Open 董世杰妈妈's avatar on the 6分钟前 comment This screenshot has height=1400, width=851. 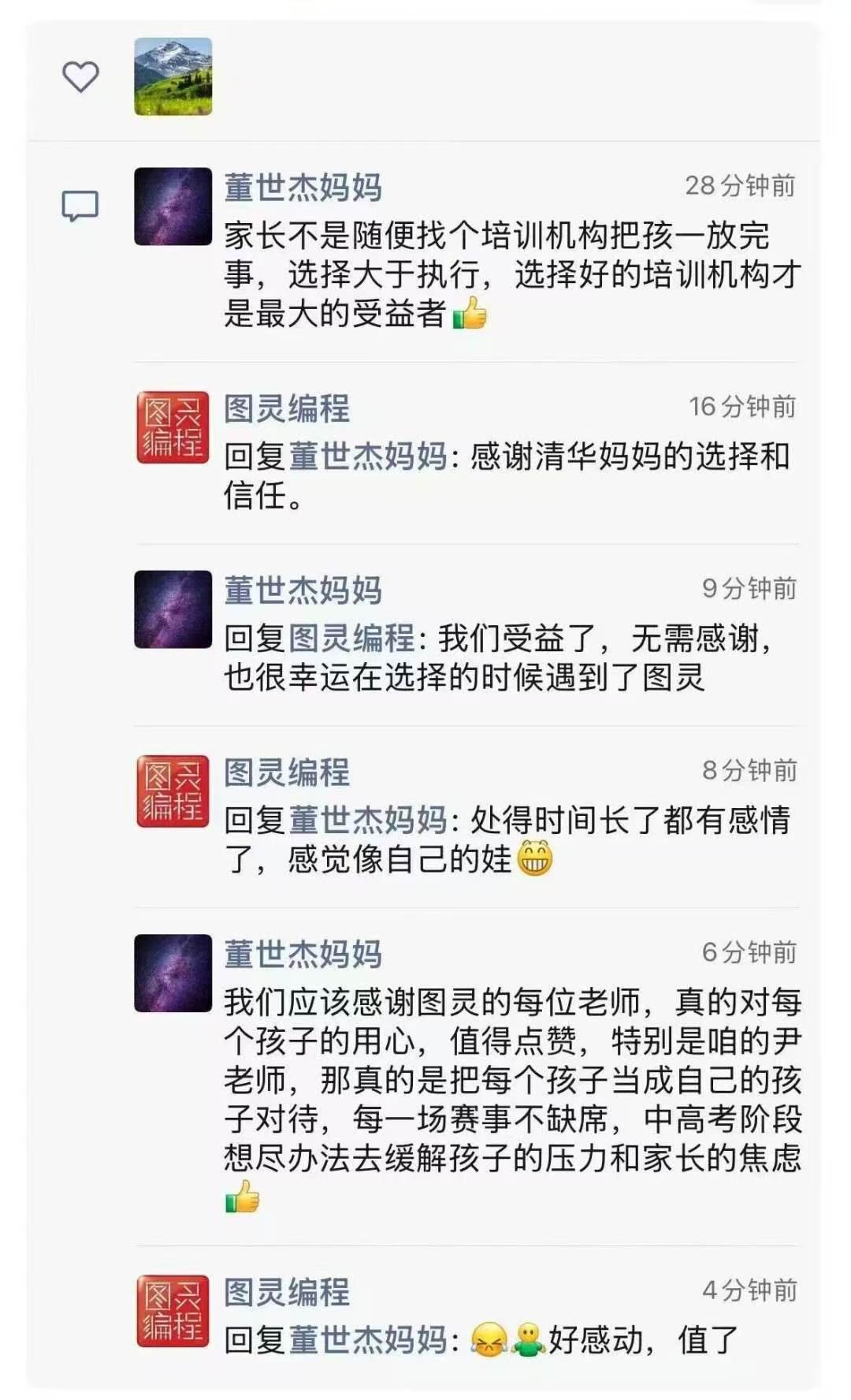(x=173, y=973)
